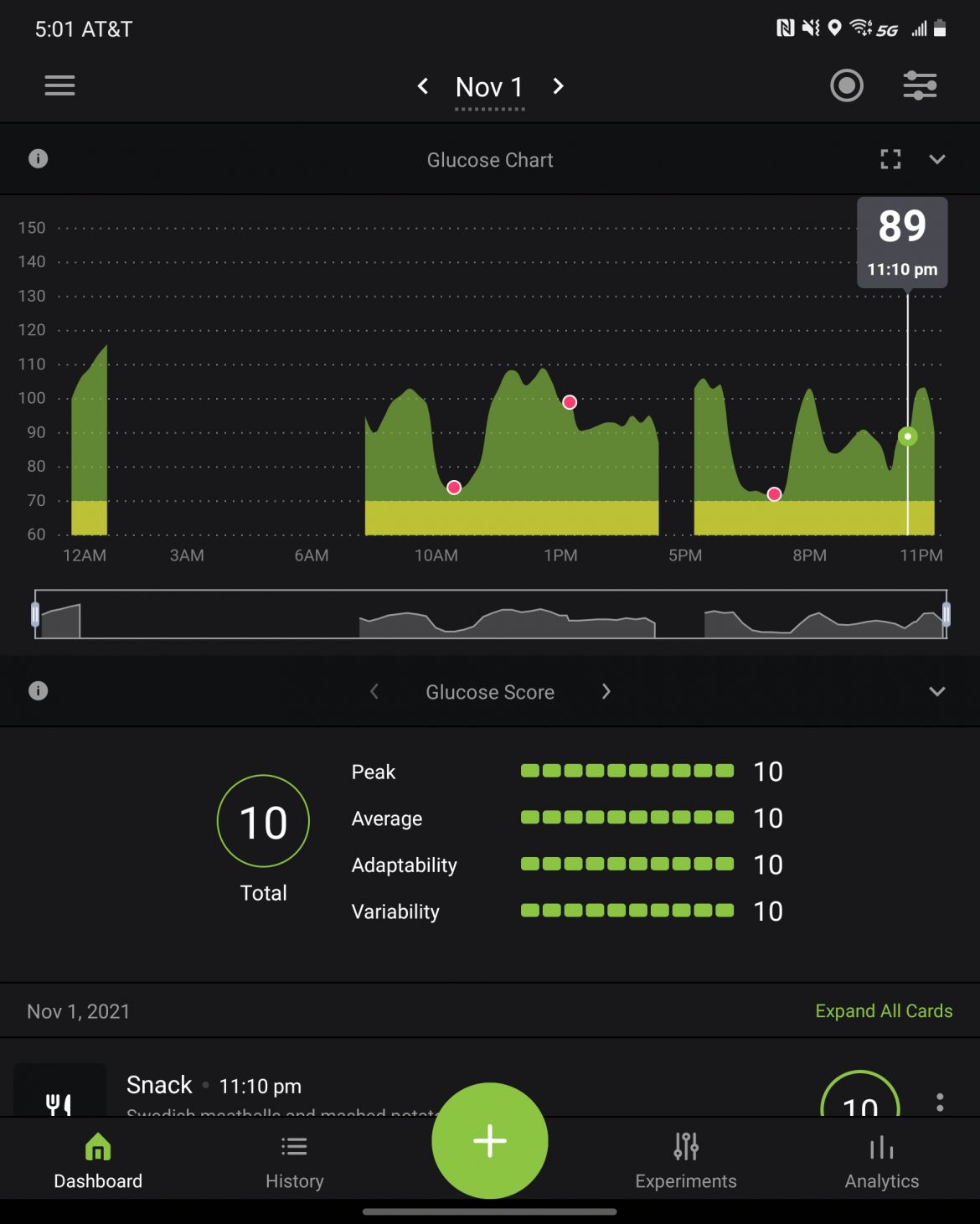The height and width of the screenshot is (1224, 980).
Task: Show previous card before Glucose Score
Action: [x=374, y=691]
